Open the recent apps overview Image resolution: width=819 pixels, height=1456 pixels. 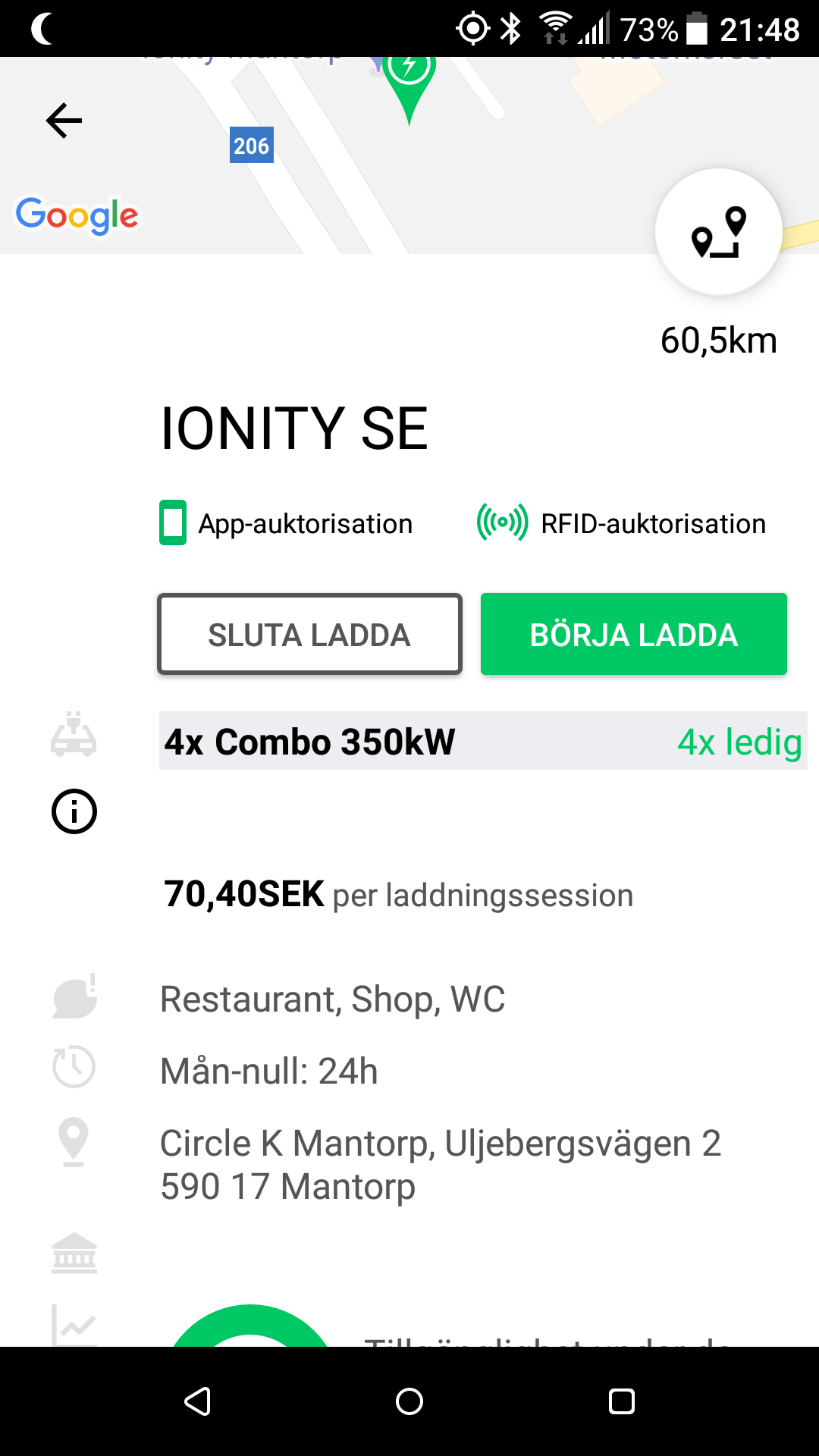pos(622,1401)
